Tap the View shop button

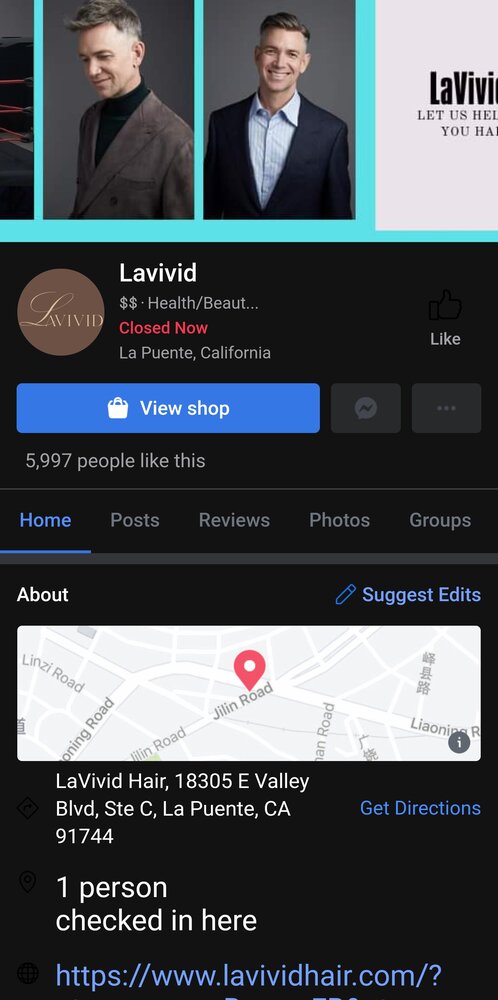pos(168,408)
